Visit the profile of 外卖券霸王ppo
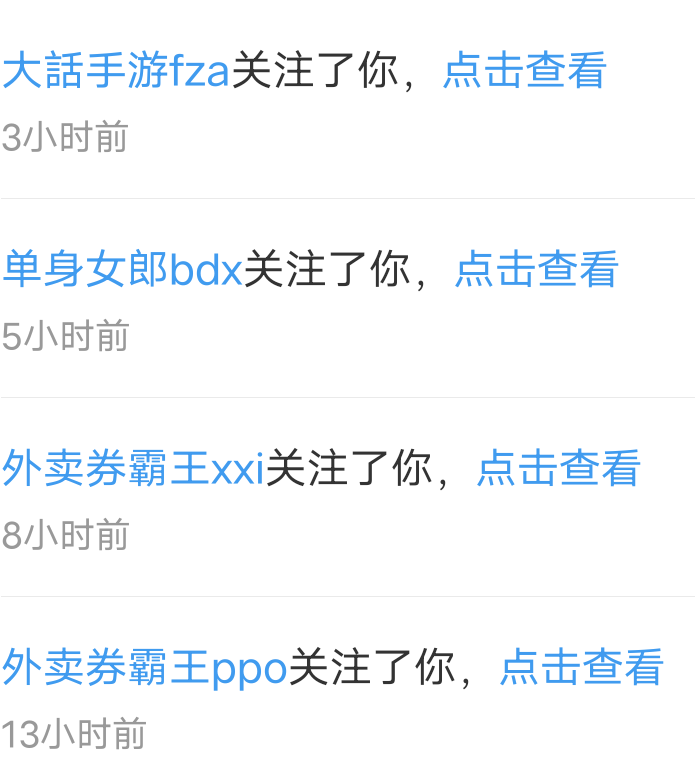695x777 pixels. coord(145,668)
